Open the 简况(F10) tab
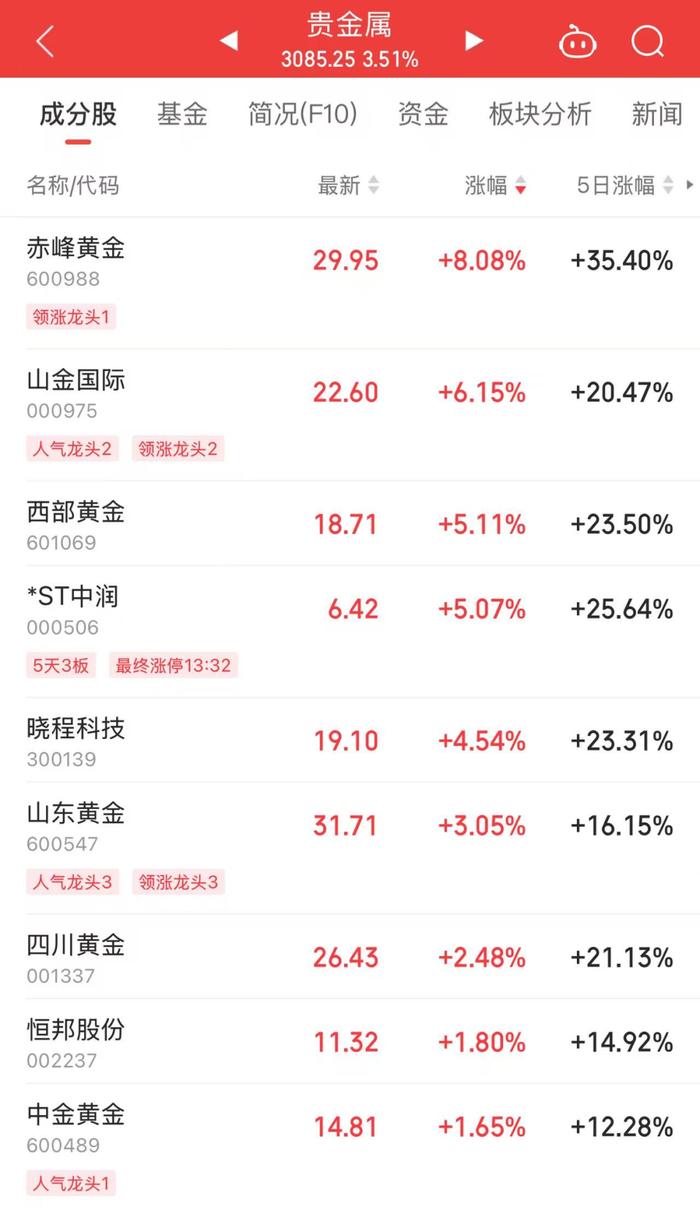 (302, 114)
